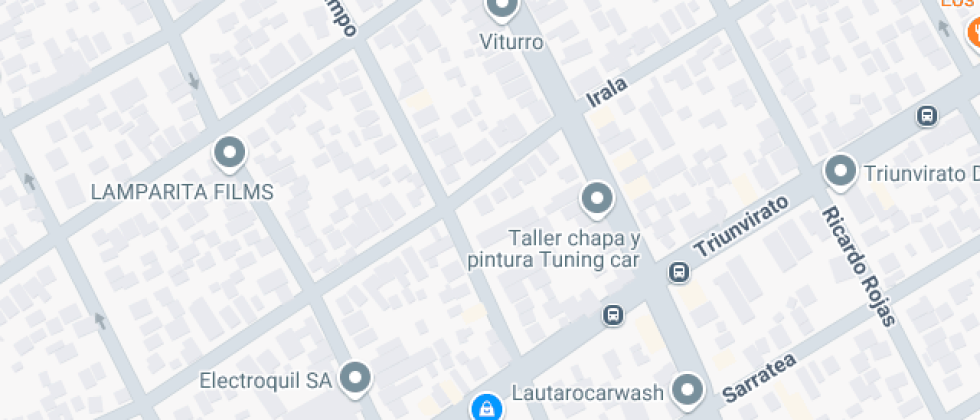Open the Electroquil SA location marker
This screenshot has height=420, width=980.
coord(354,378)
